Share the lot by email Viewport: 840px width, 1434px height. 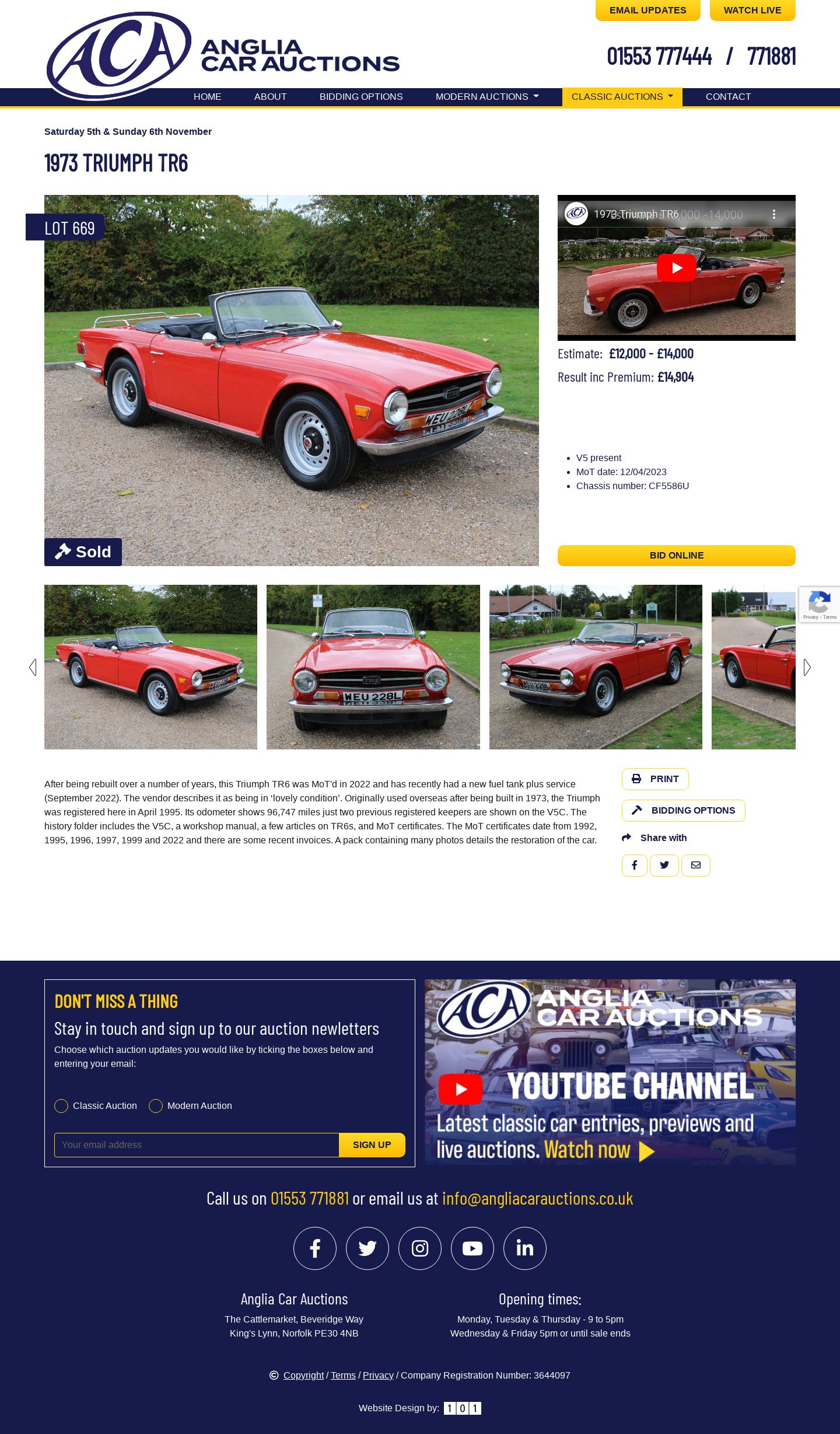(x=695, y=866)
